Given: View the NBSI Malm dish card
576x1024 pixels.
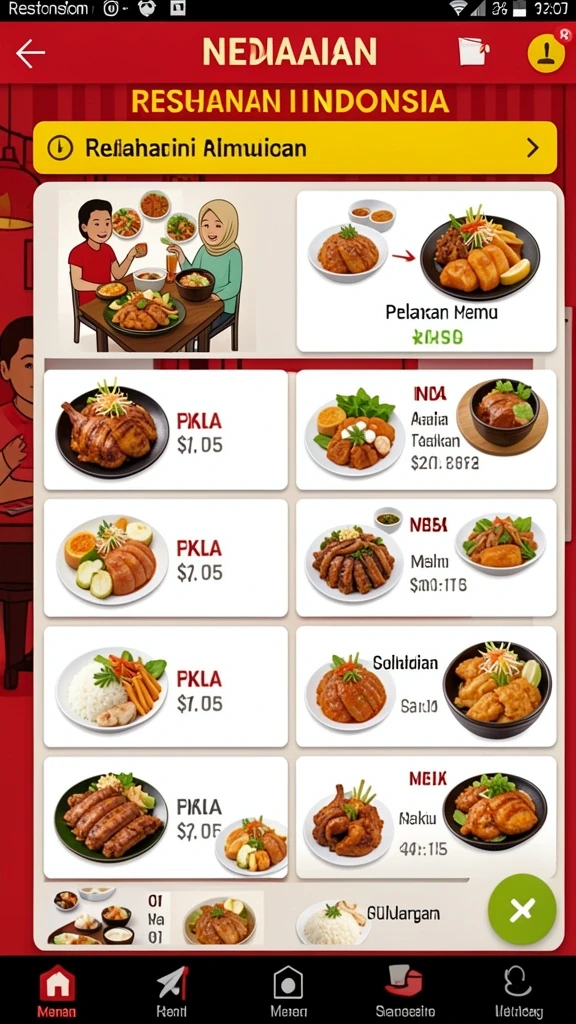Looking at the screenshot, I should tap(426, 558).
